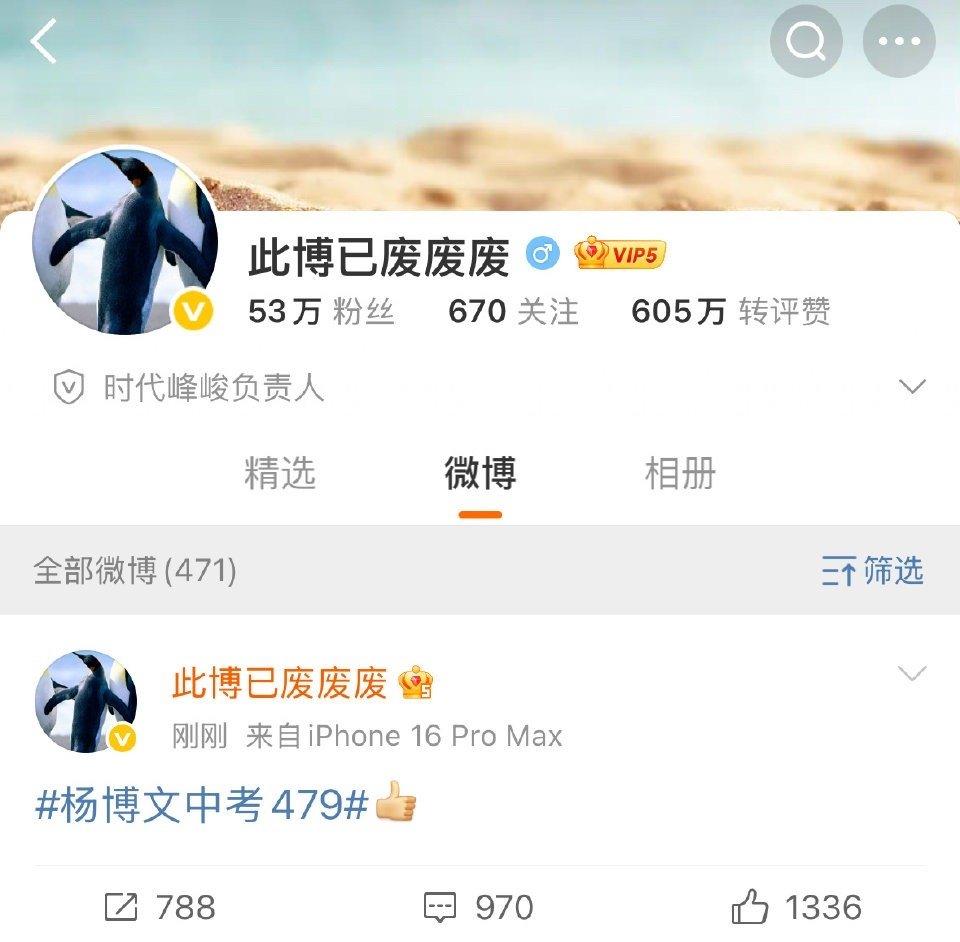Open the post author's name 此博已废废废
This screenshot has width=960, height=942.
(279, 684)
